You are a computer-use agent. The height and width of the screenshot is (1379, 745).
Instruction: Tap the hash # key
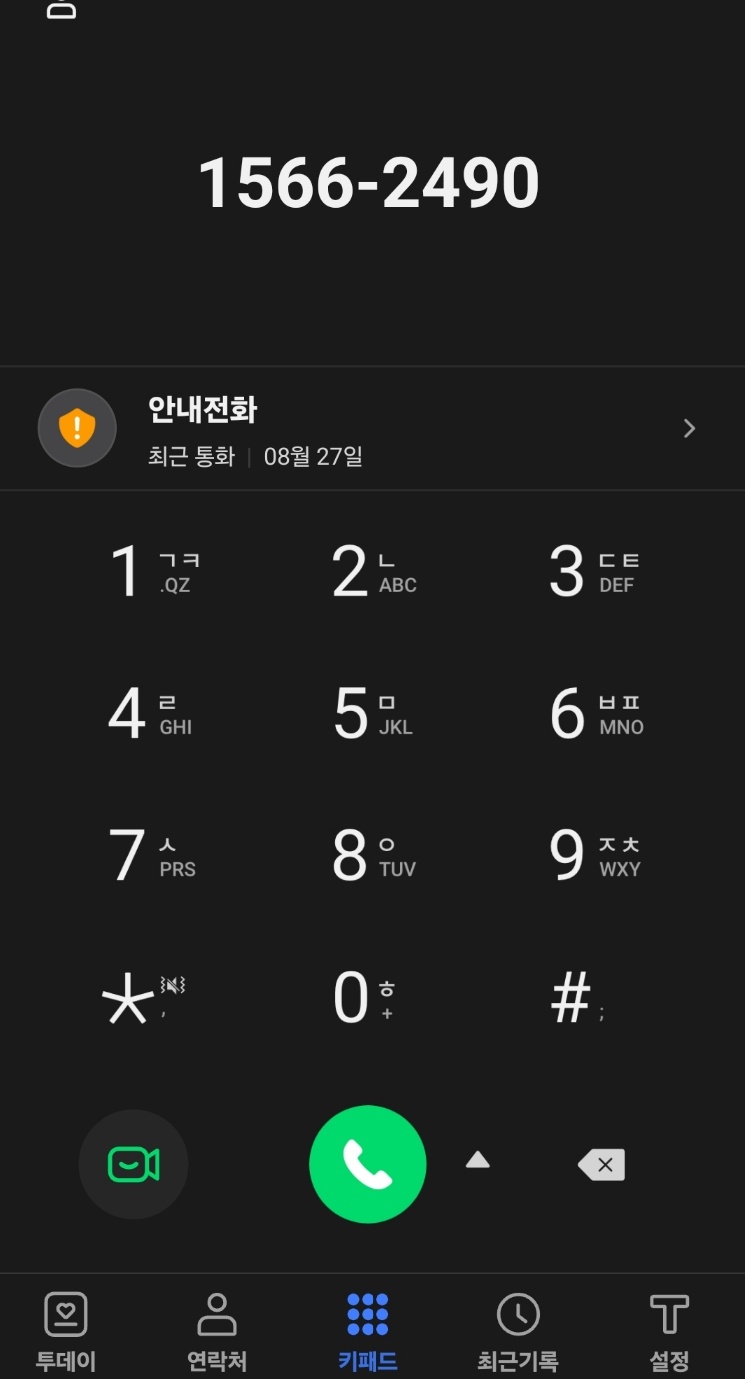pos(577,998)
